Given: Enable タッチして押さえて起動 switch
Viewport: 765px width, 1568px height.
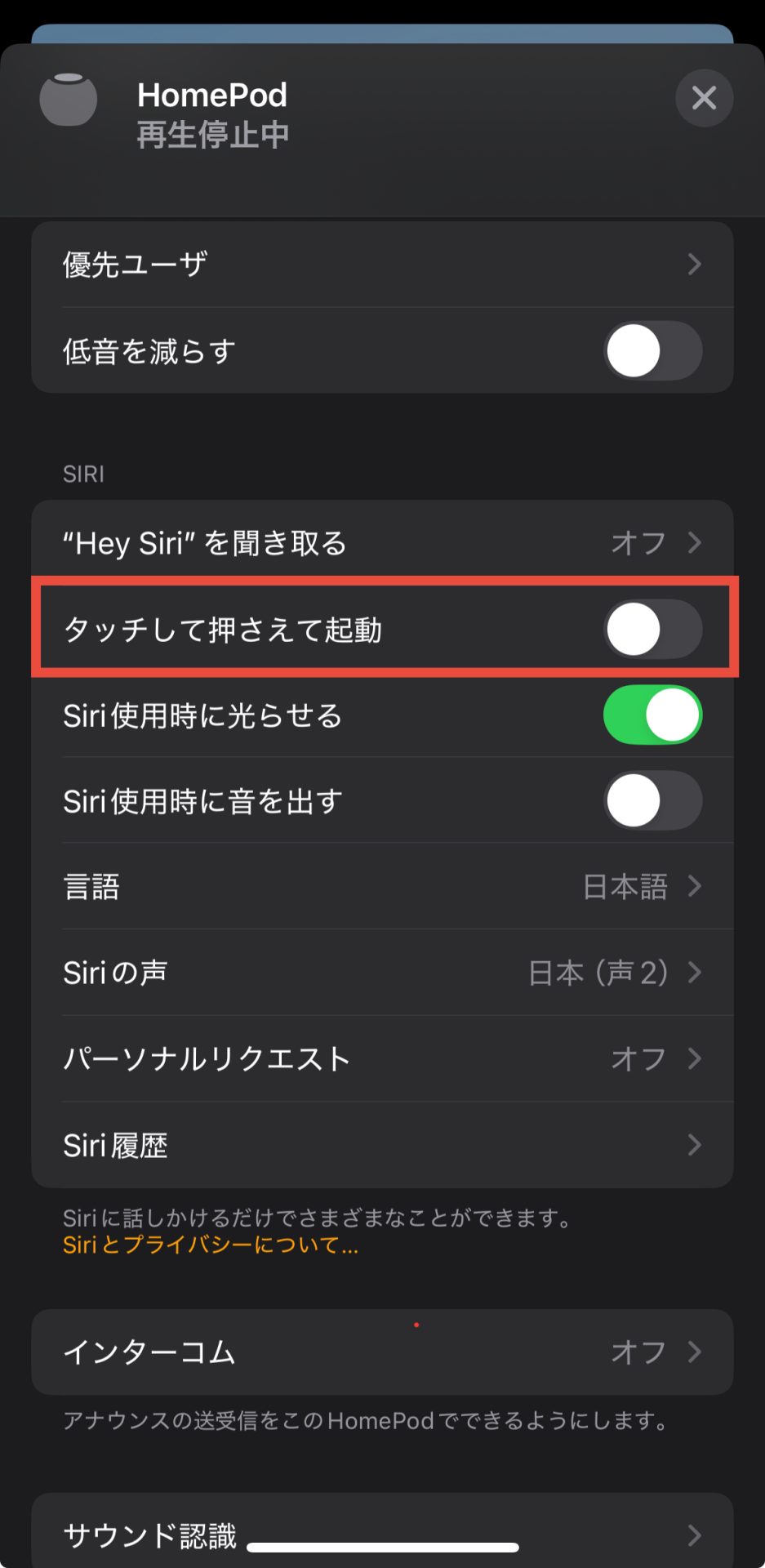Looking at the screenshot, I should click(652, 630).
